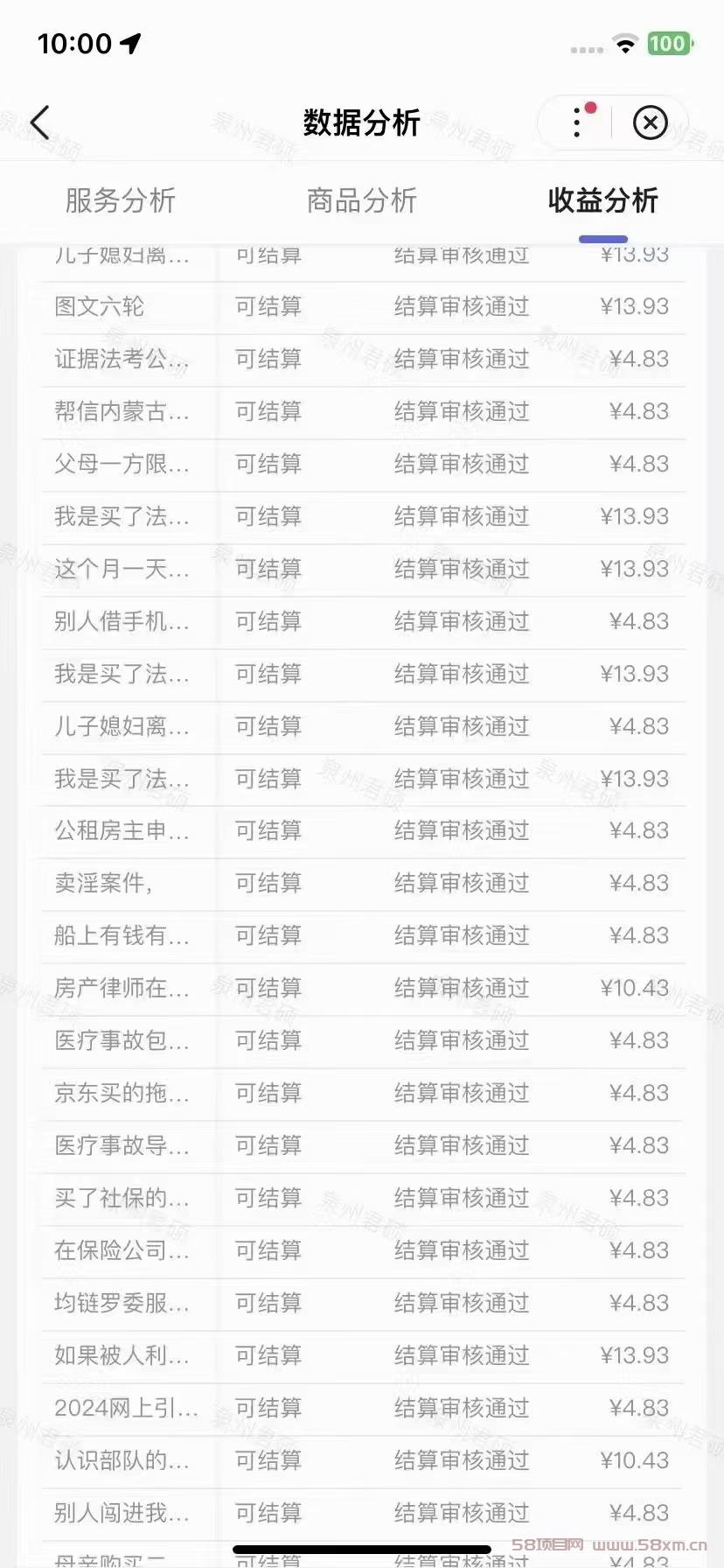The image size is (724, 1568).
Task: Close the mini program
Action: tap(650, 122)
